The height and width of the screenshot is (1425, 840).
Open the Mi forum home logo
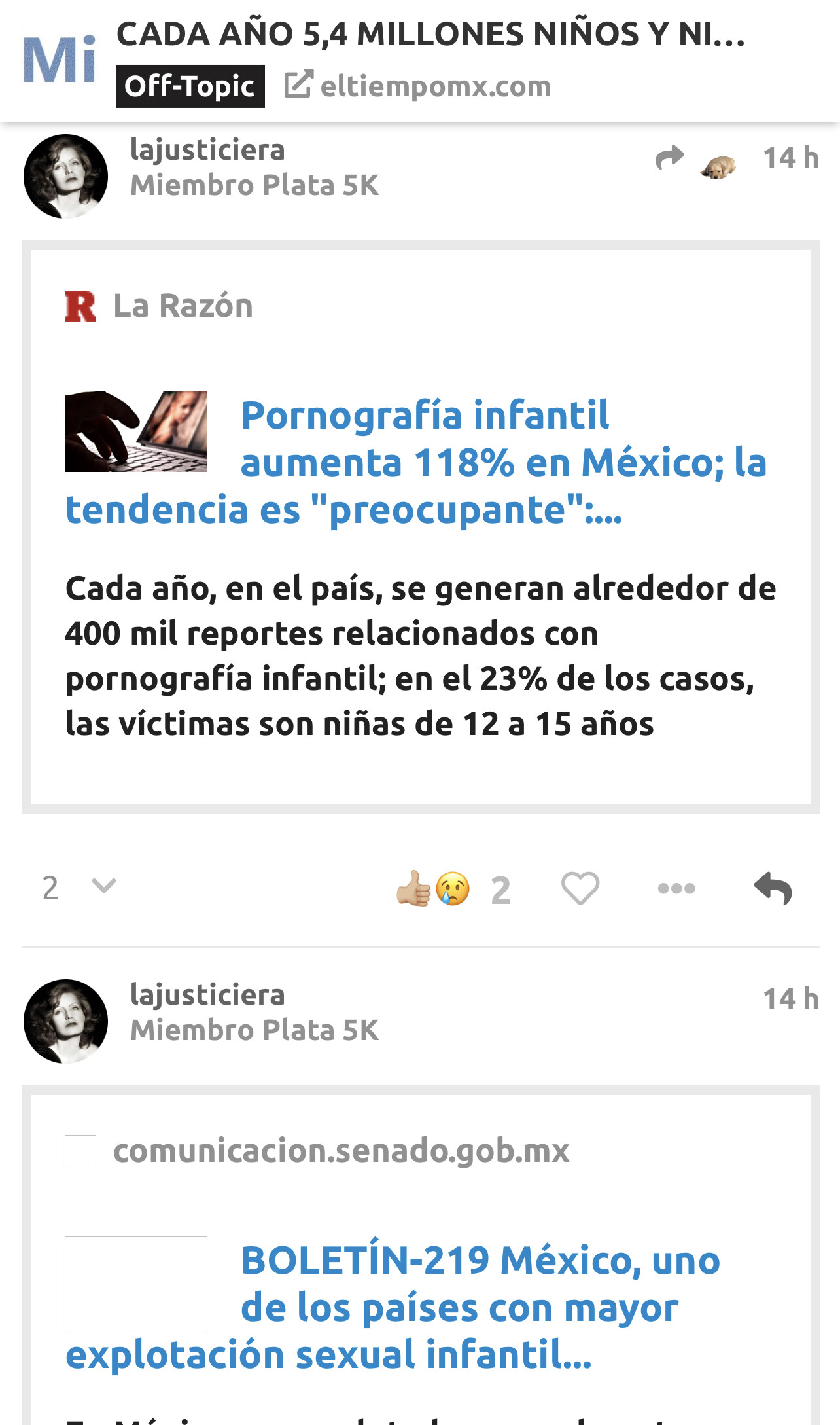(60, 60)
